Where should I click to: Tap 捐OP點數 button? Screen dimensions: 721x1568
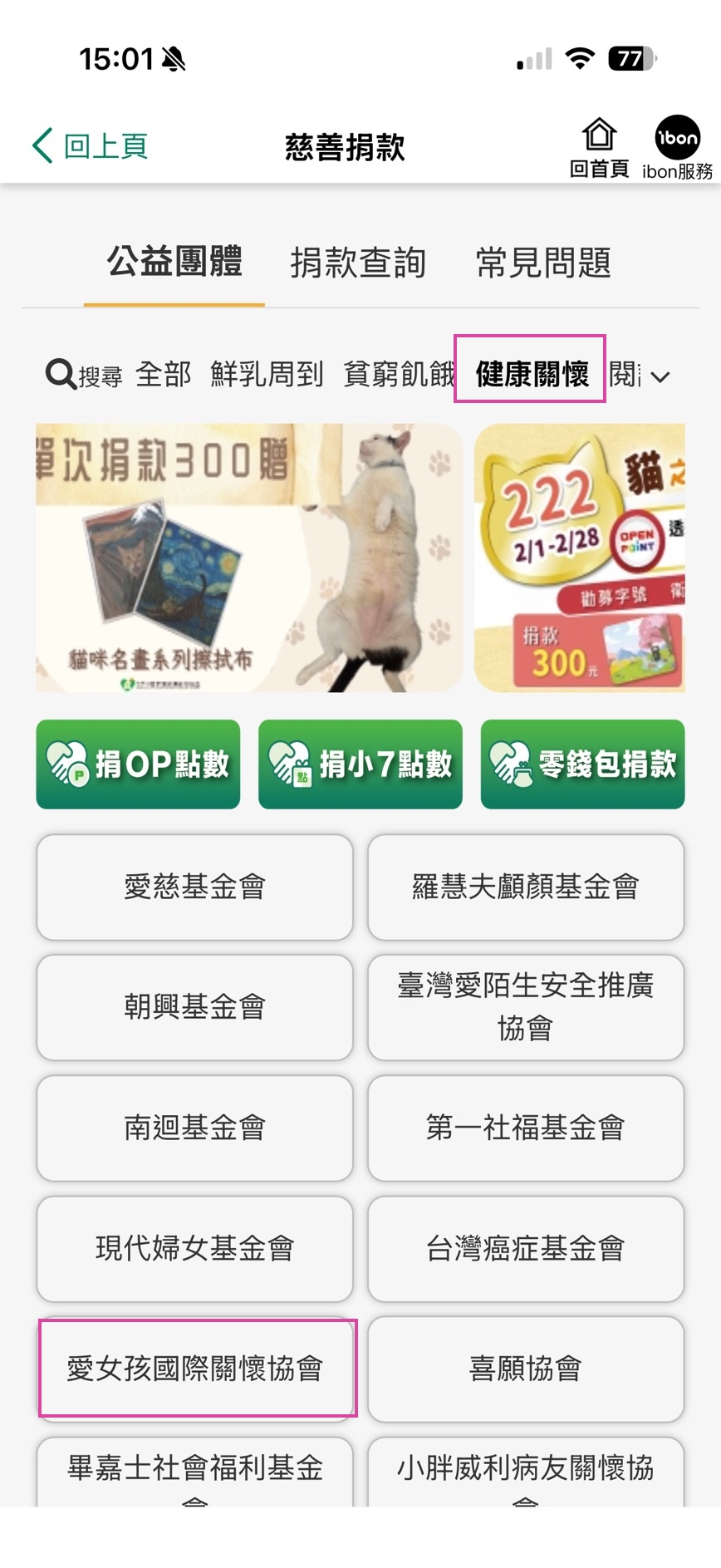click(138, 764)
